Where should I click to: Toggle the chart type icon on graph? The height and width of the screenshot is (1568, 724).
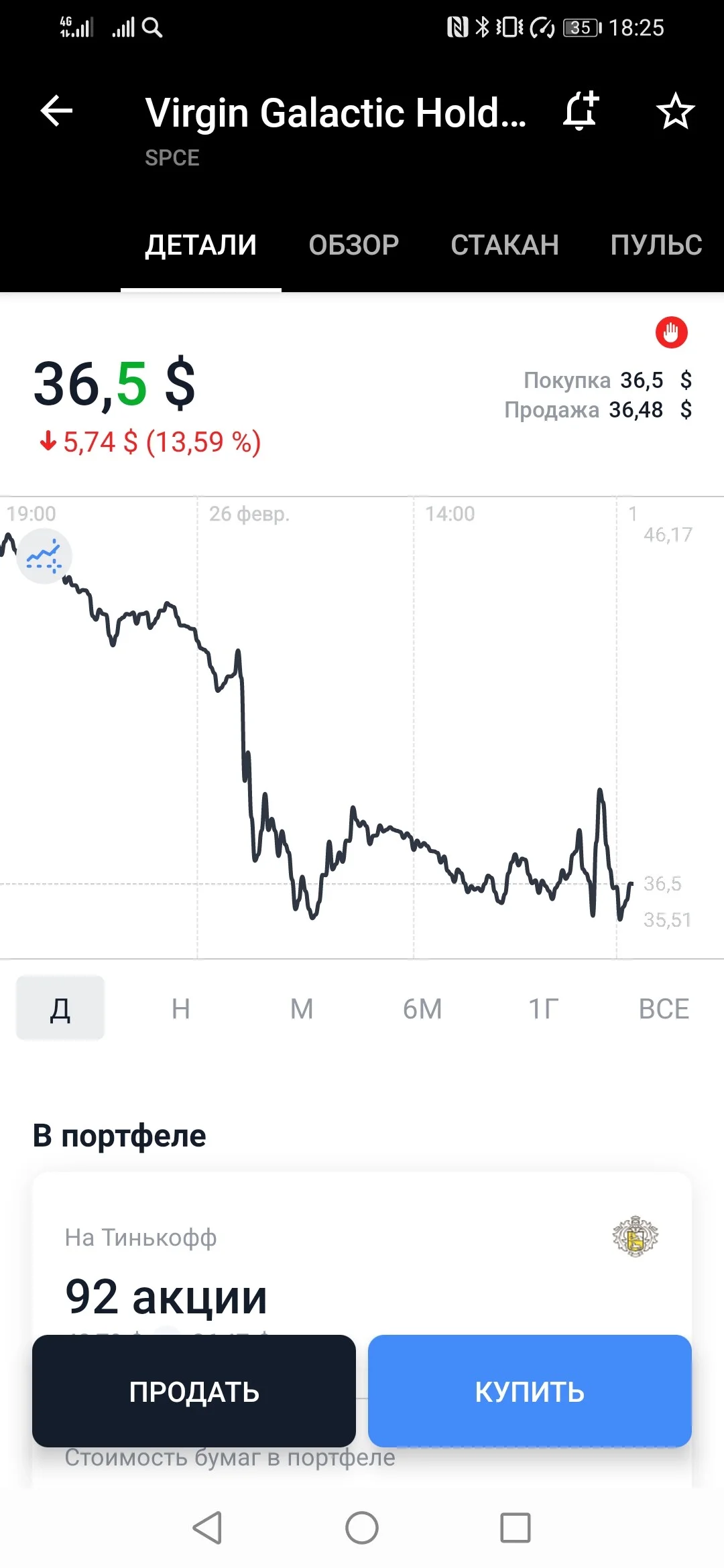pos(44,556)
